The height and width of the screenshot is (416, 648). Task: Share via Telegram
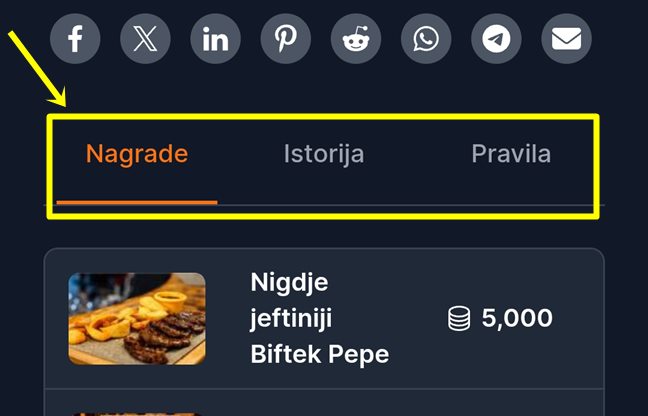[496, 39]
